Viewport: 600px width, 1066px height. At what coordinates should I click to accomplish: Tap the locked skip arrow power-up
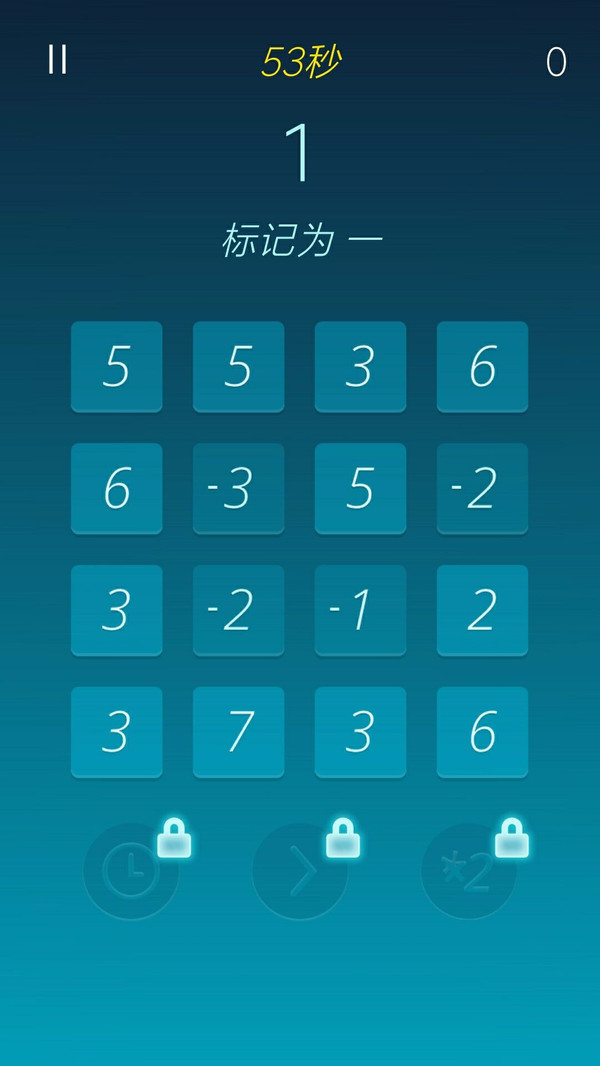click(x=300, y=871)
